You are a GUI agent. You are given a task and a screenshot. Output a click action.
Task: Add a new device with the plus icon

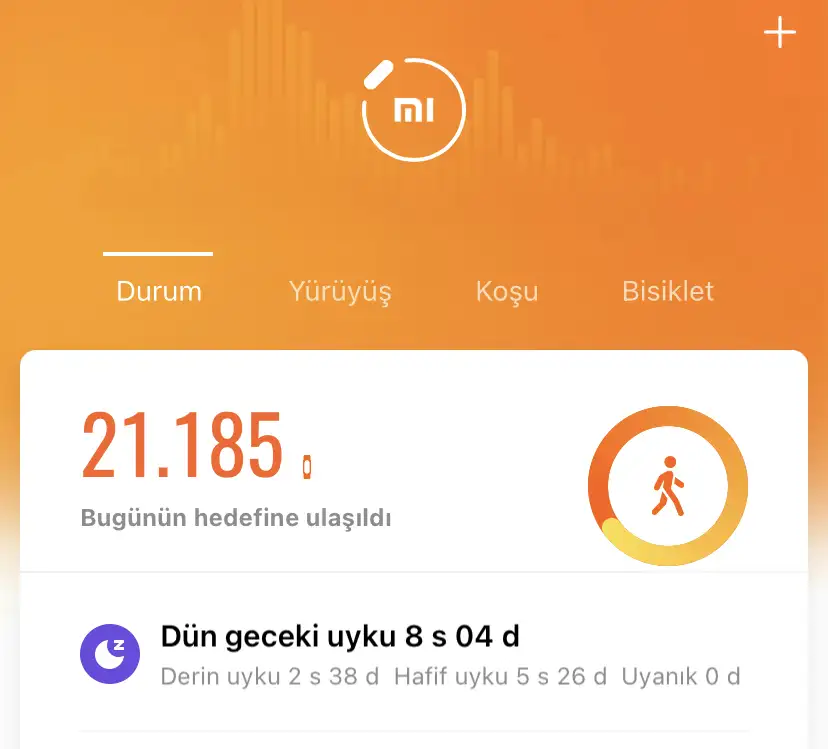pos(780,33)
